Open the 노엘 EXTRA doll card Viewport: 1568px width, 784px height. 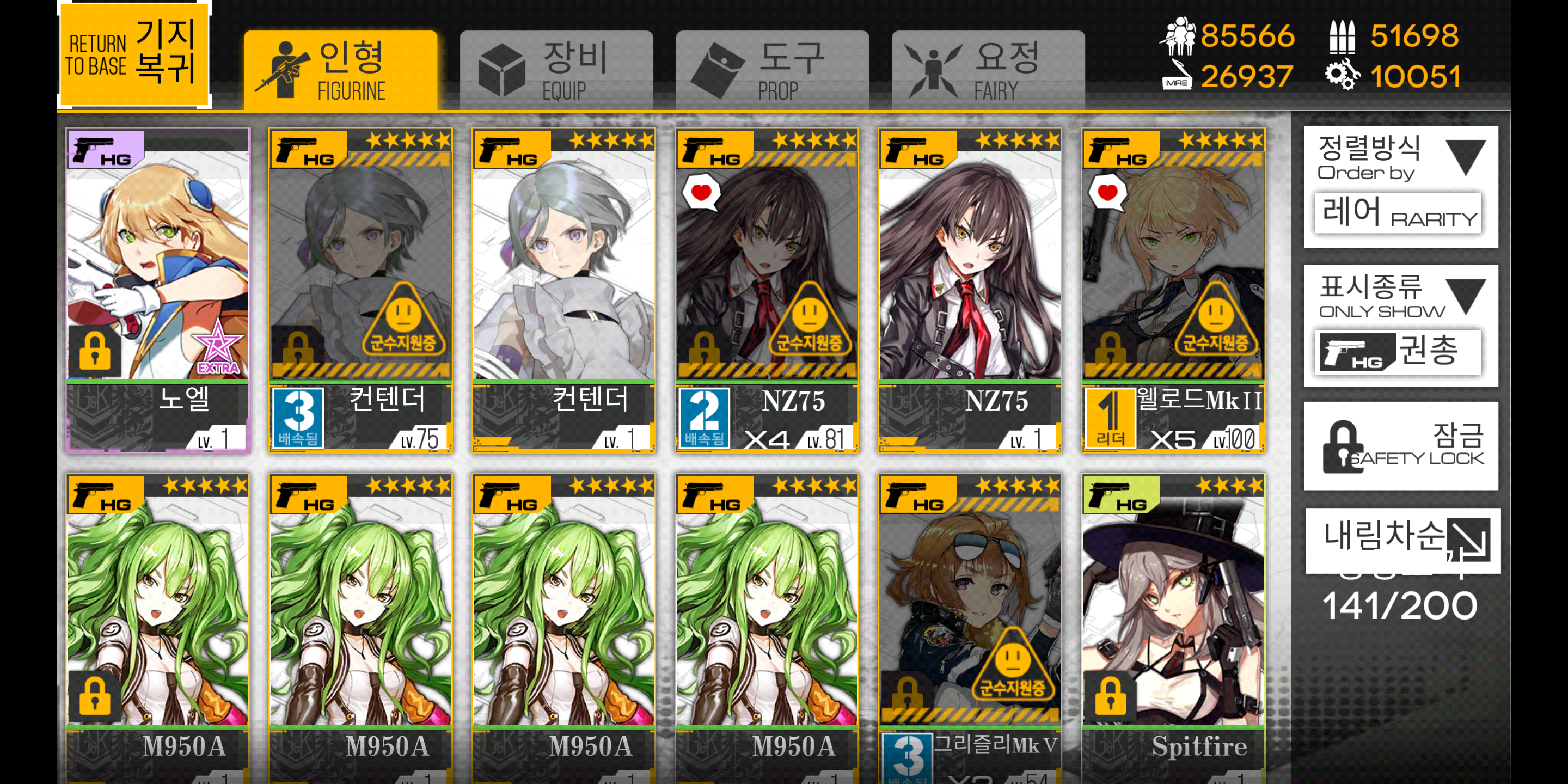[158, 289]
